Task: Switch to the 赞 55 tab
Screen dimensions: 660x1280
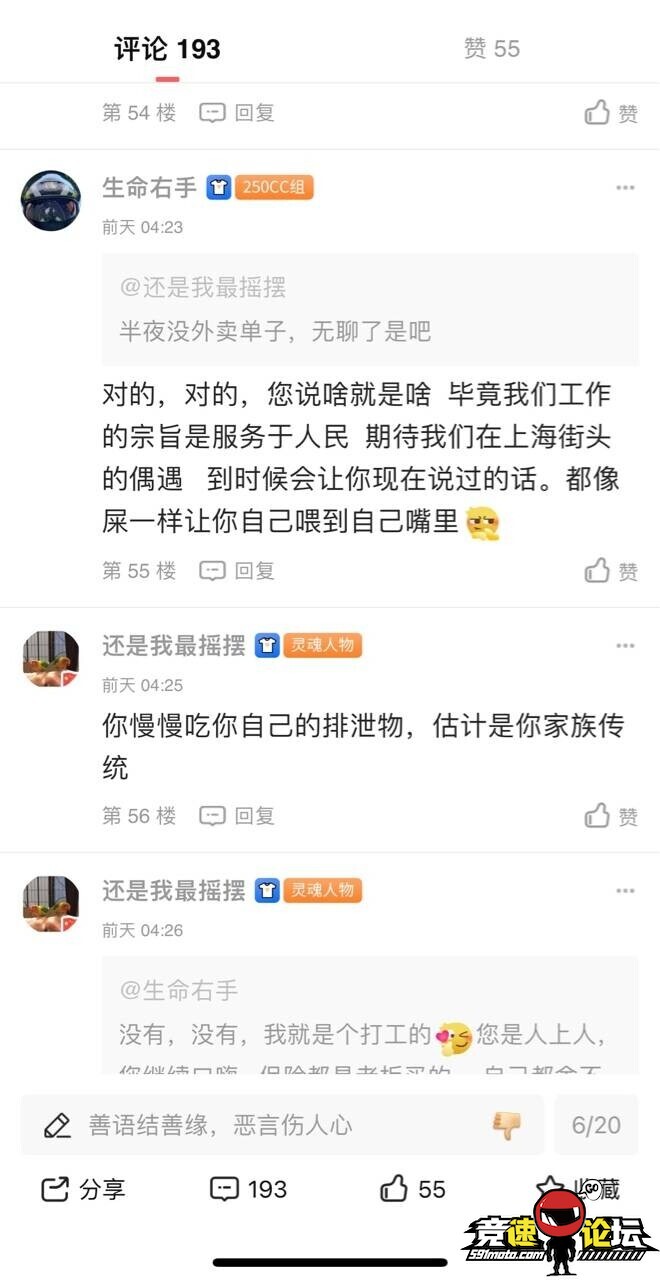Action: click(491, 48)
